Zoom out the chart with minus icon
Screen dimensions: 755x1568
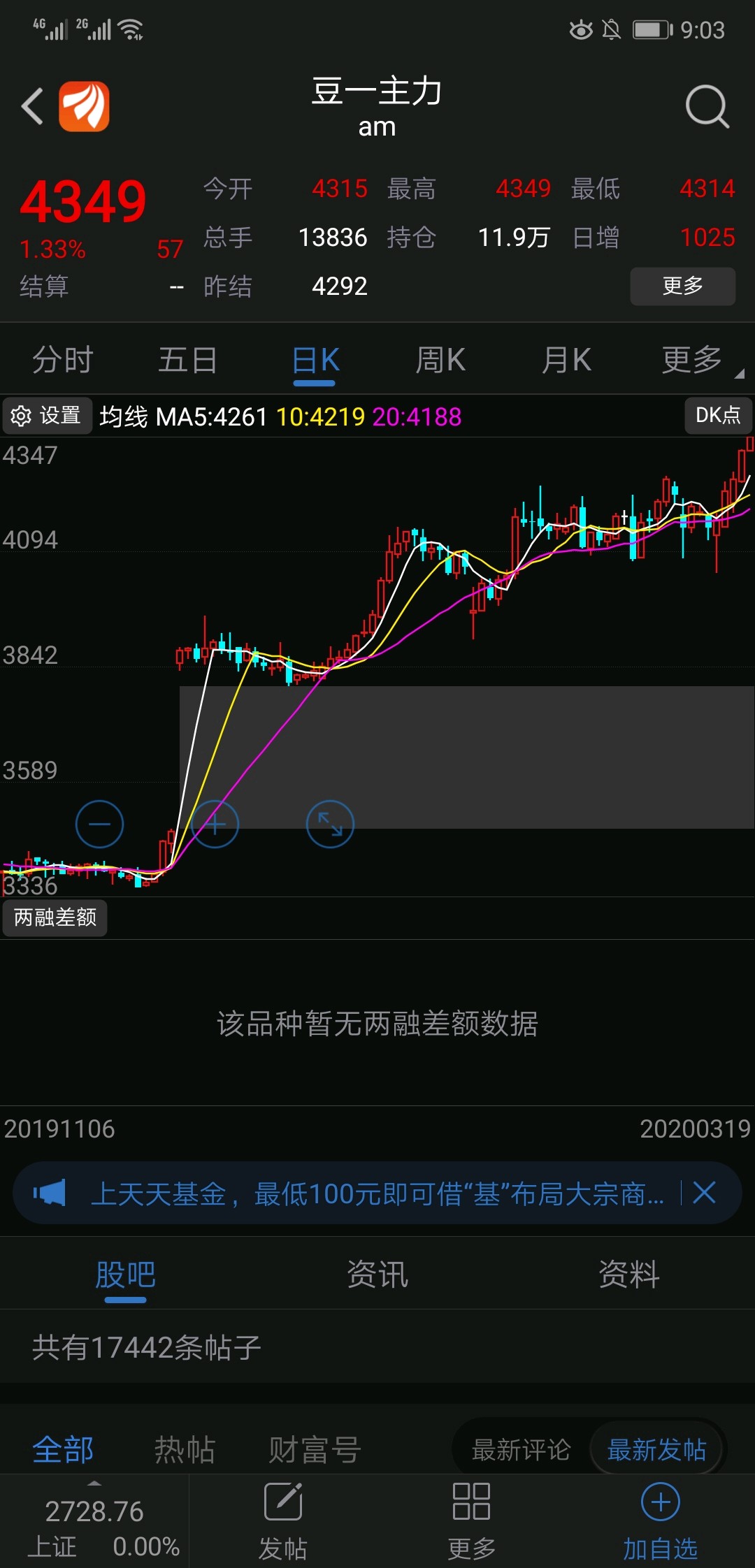click(99, 825)
